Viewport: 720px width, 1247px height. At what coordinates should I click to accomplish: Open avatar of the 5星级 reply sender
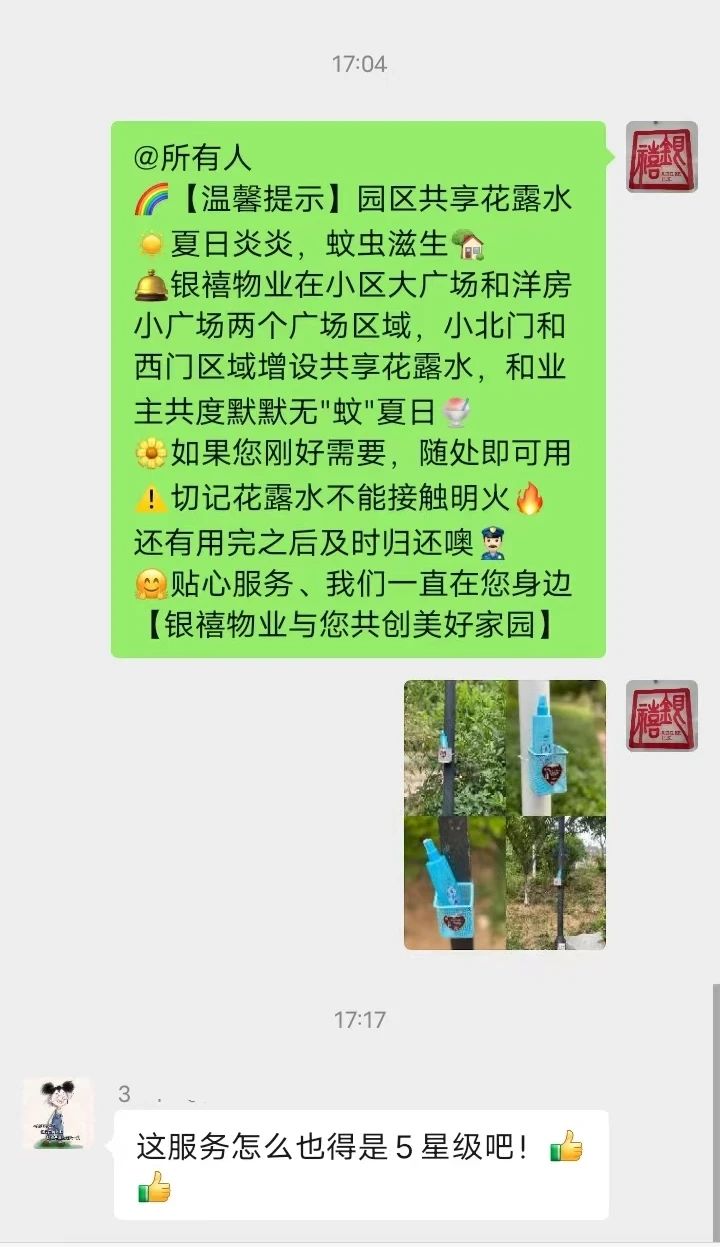pos(58,1113)
